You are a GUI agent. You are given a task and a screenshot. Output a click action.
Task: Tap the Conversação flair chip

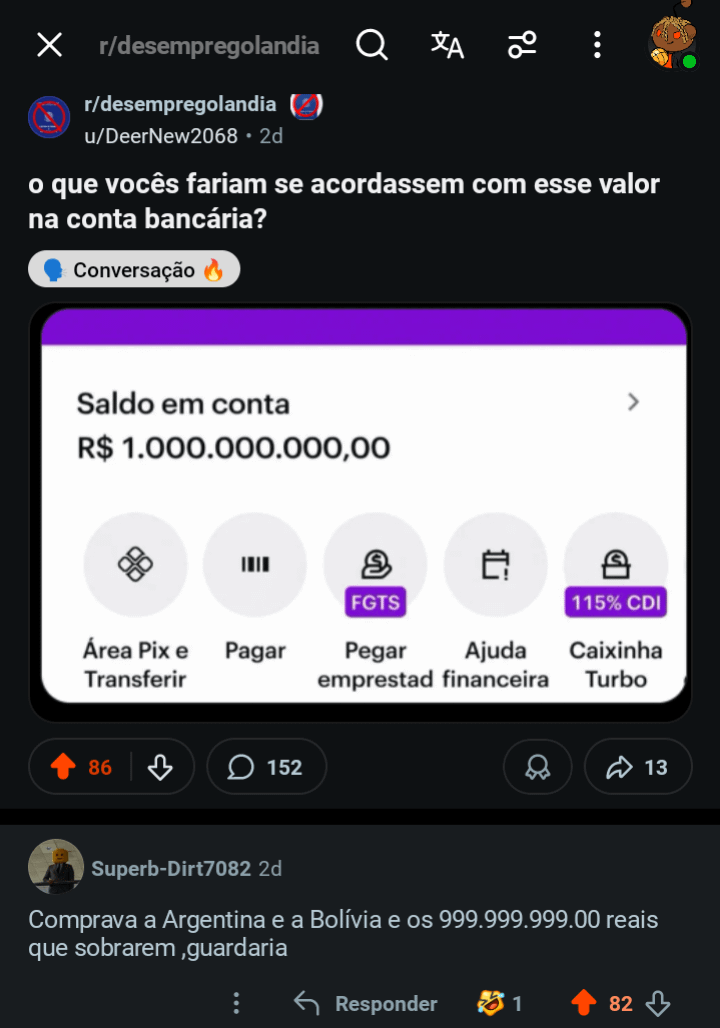pos(134,269)
